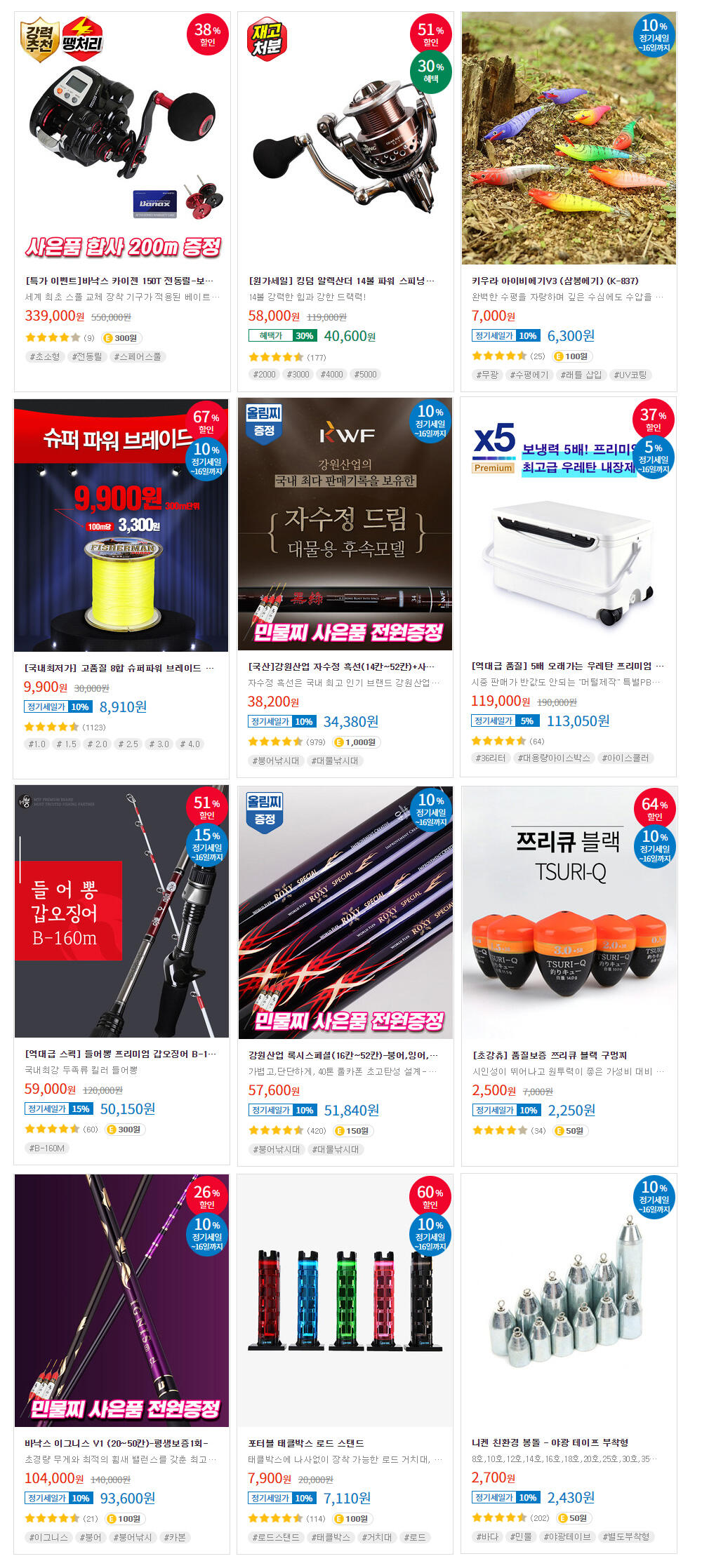The width and height of the screenshot is (702, 1568).
Task: Open the Super Power Braid fishing line product
Action: coord(121,587)
